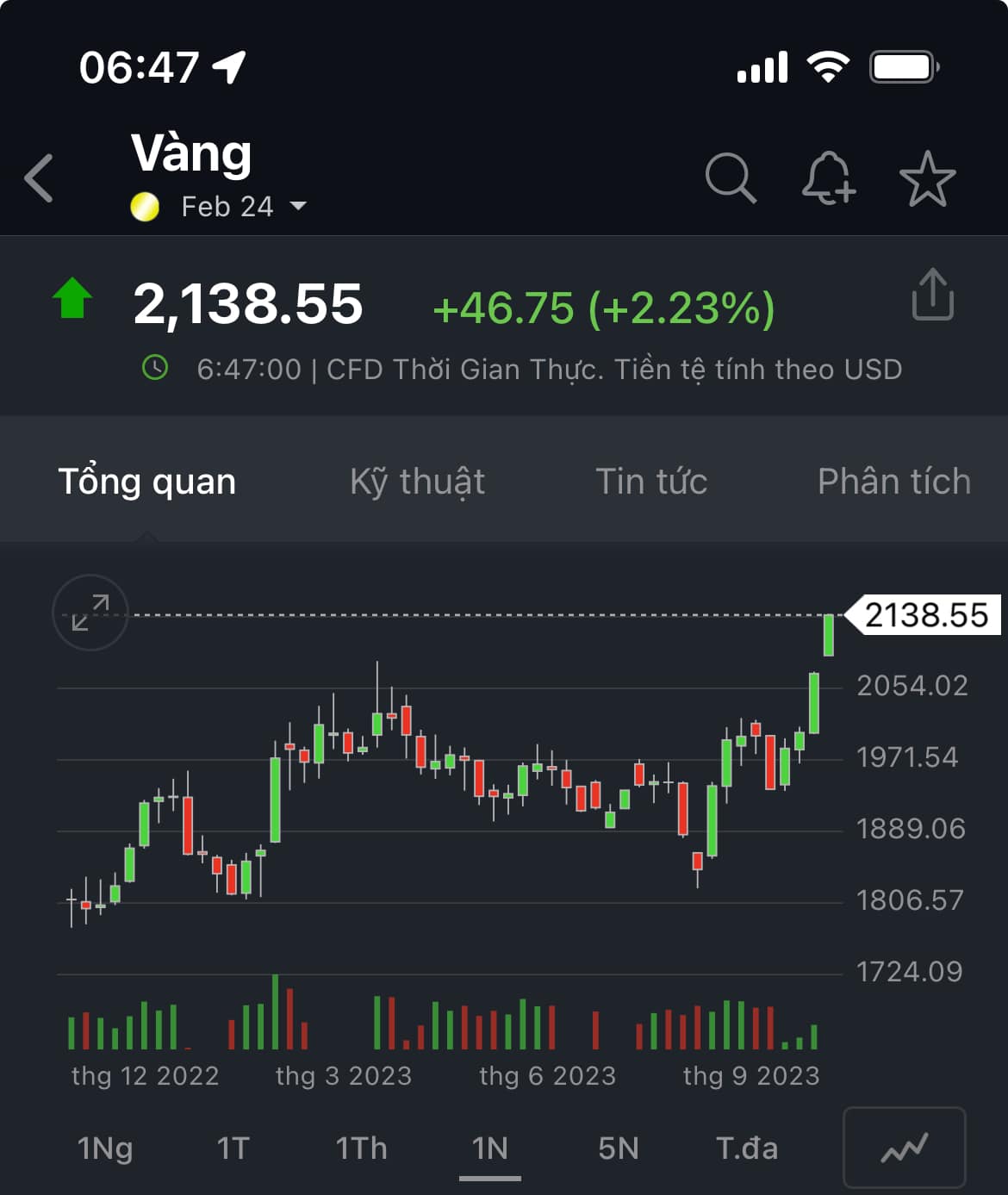The image size is (1008, 1195).
Task: Set chart range to 1Ng
Action: pyautogui.click(x=105, y=1148)
